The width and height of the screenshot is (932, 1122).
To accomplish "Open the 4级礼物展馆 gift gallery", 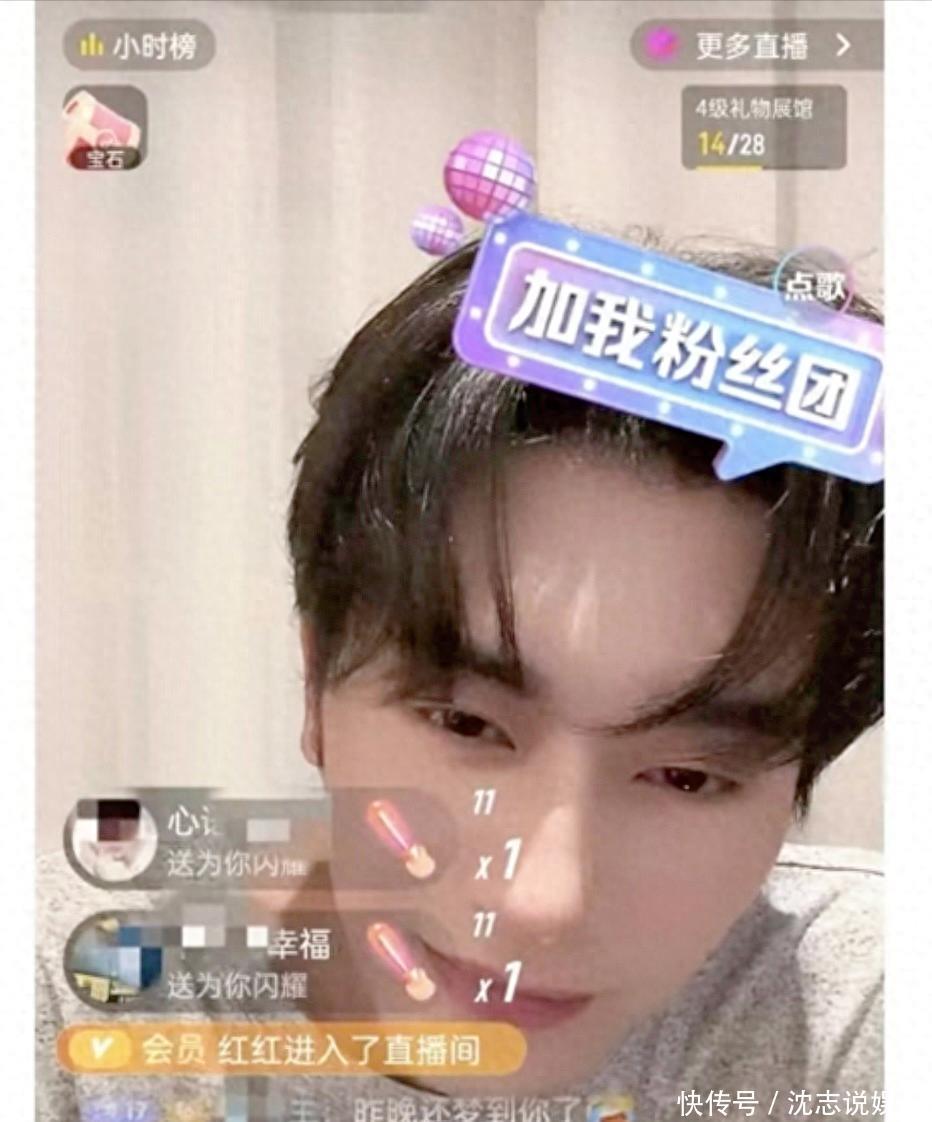I will 763,127.
